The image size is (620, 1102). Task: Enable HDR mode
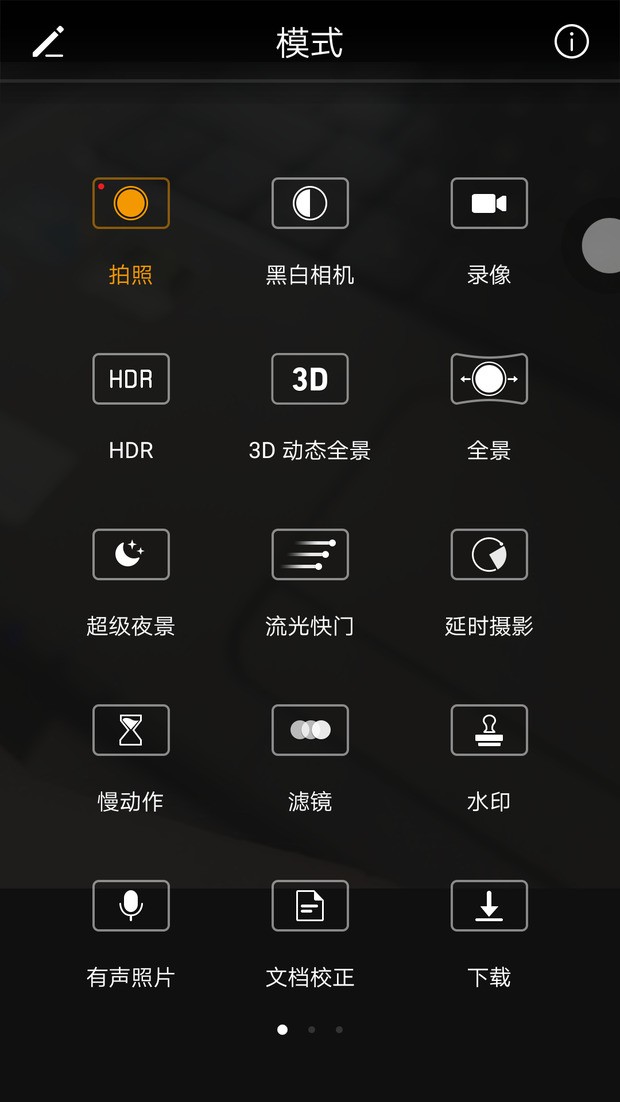pos(131,379)
